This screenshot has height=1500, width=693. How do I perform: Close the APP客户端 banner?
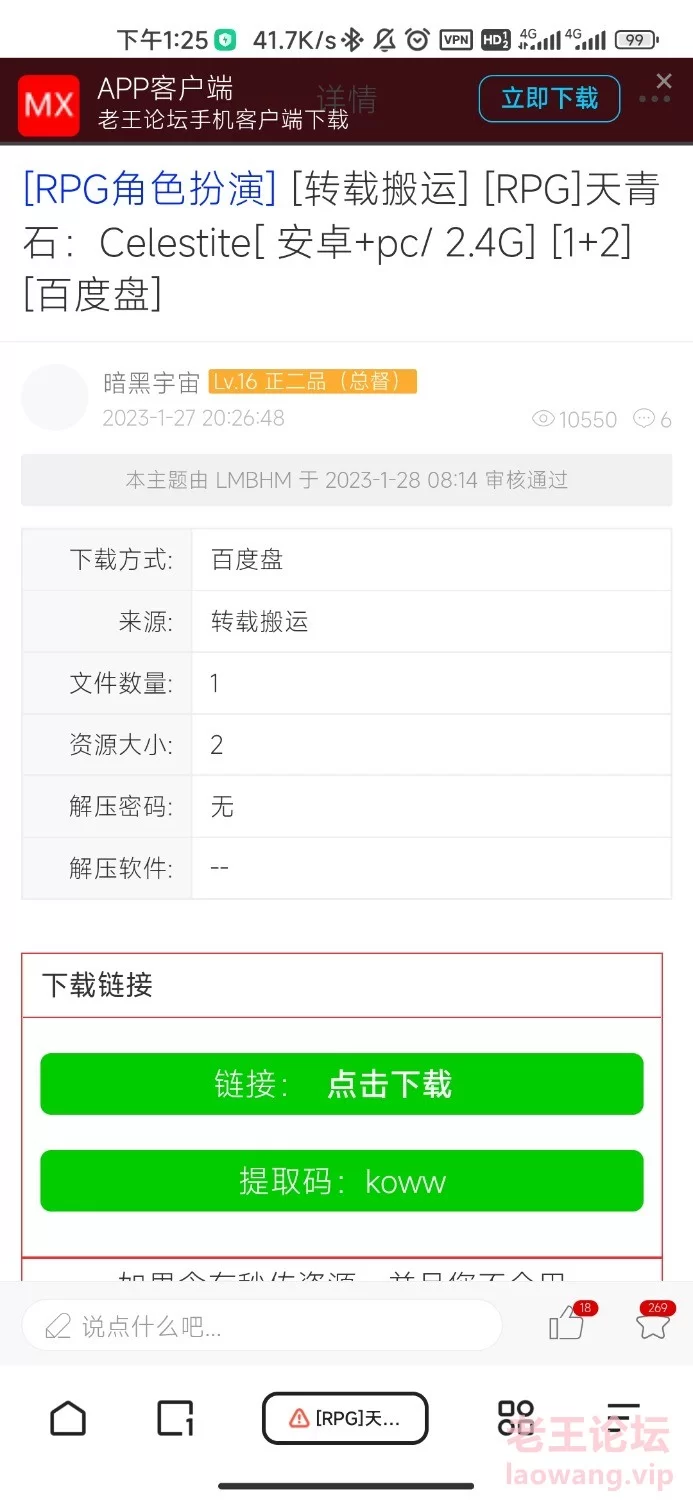[x=664, y=81]
